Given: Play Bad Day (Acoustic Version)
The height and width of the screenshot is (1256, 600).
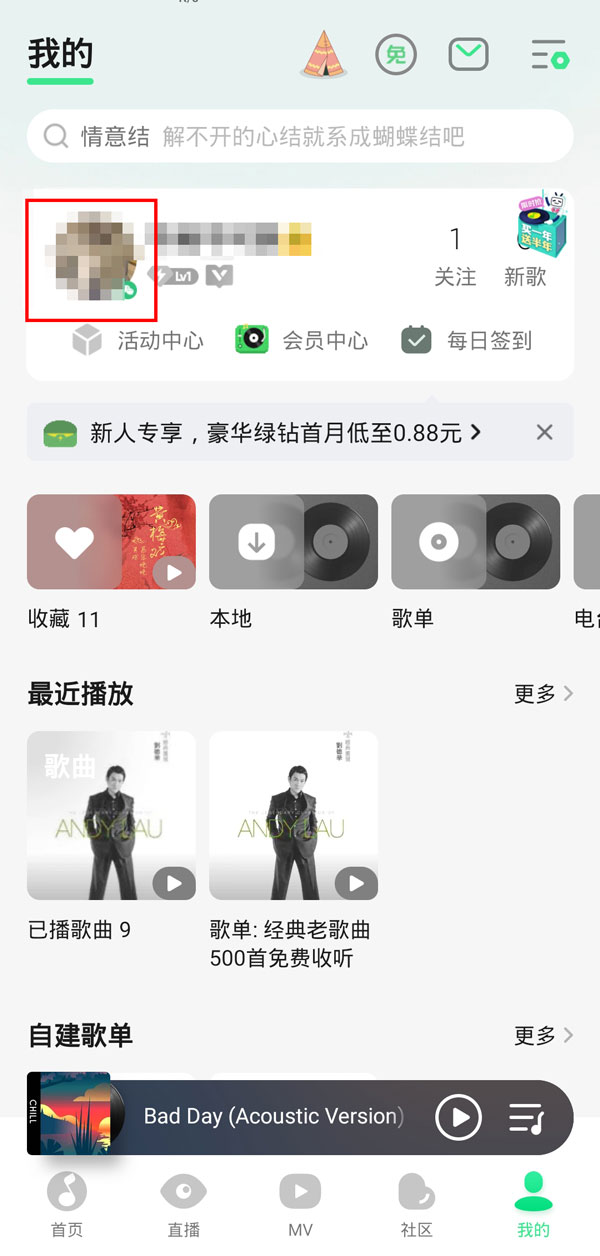Looking at the screenshot, I should [x=459, y=1117].
